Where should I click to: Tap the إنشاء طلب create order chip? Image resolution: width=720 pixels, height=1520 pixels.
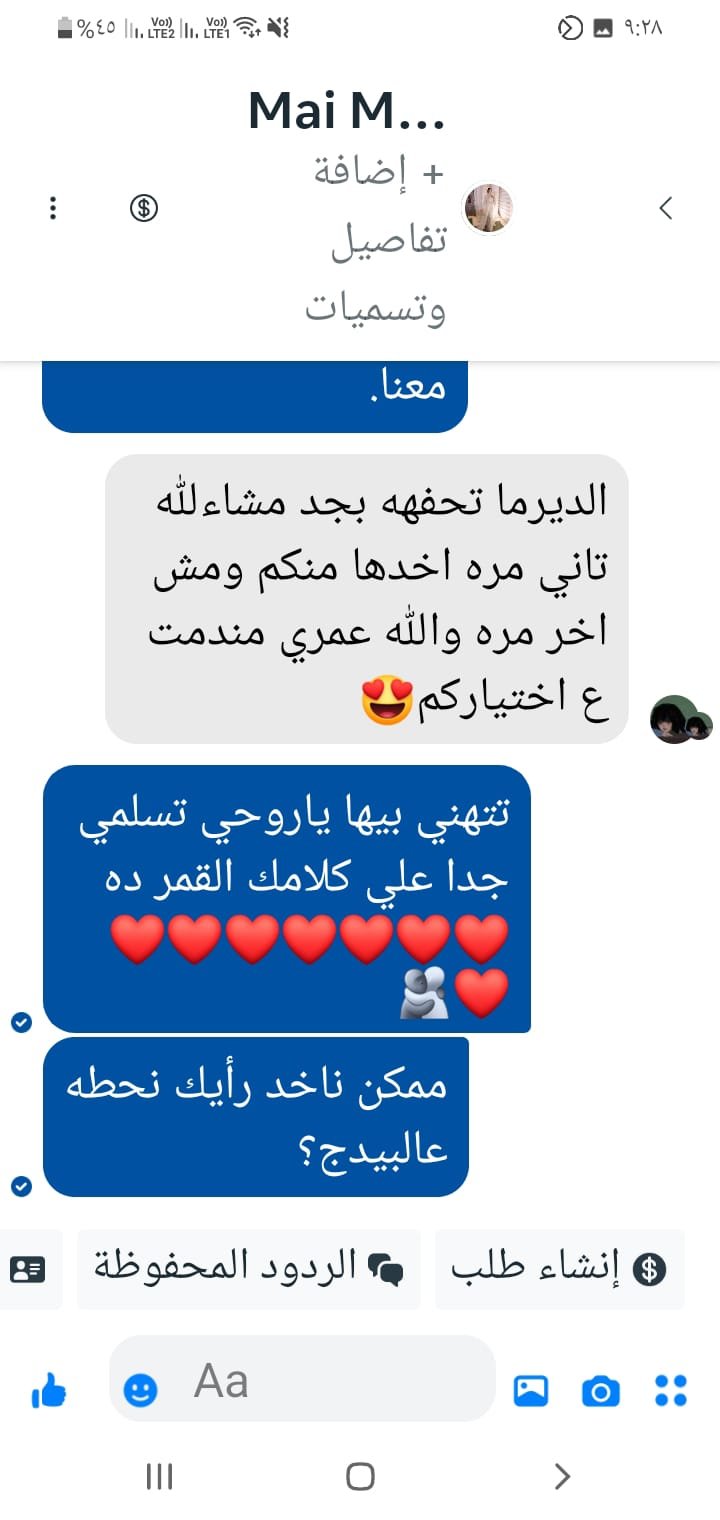tap(559, 1269)
